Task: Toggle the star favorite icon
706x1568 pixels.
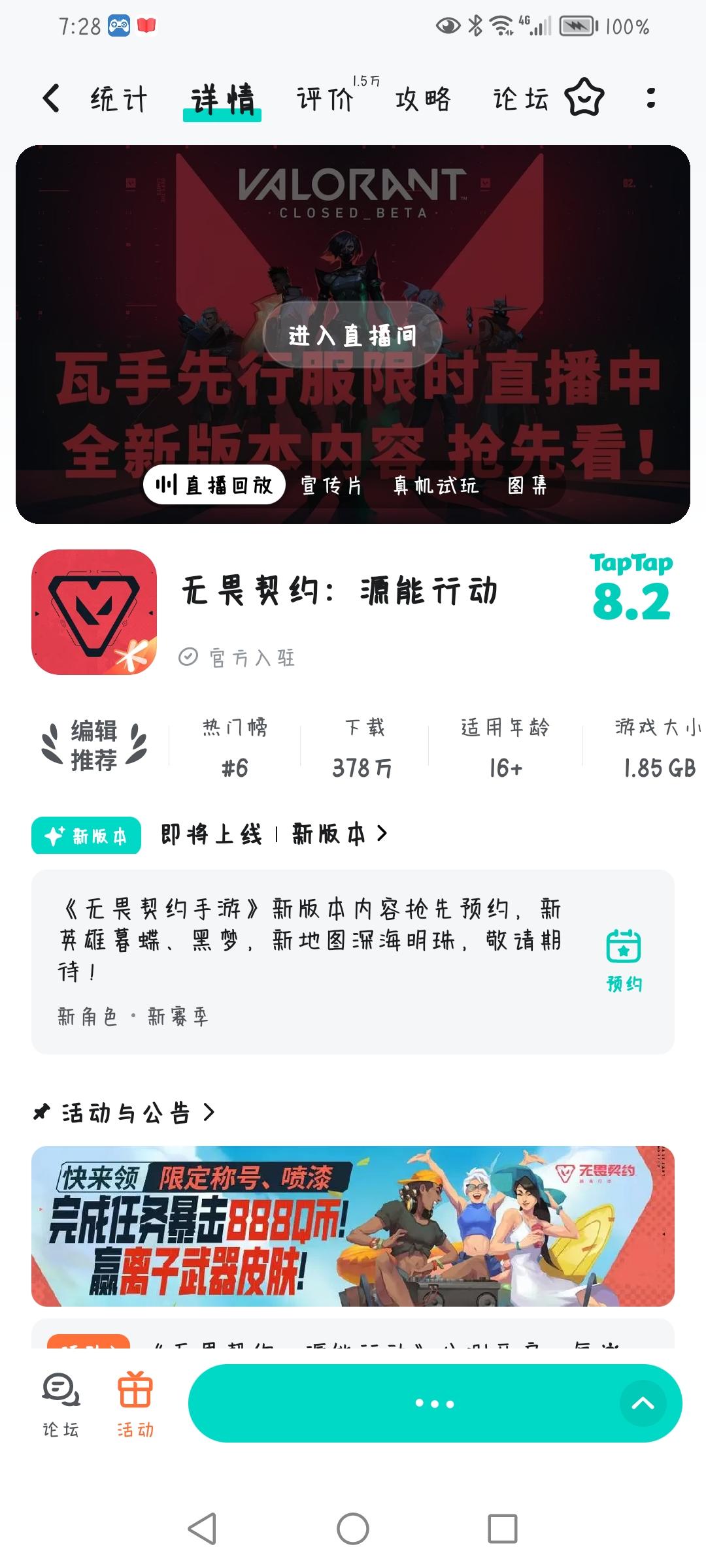Action: coord(584,98)
